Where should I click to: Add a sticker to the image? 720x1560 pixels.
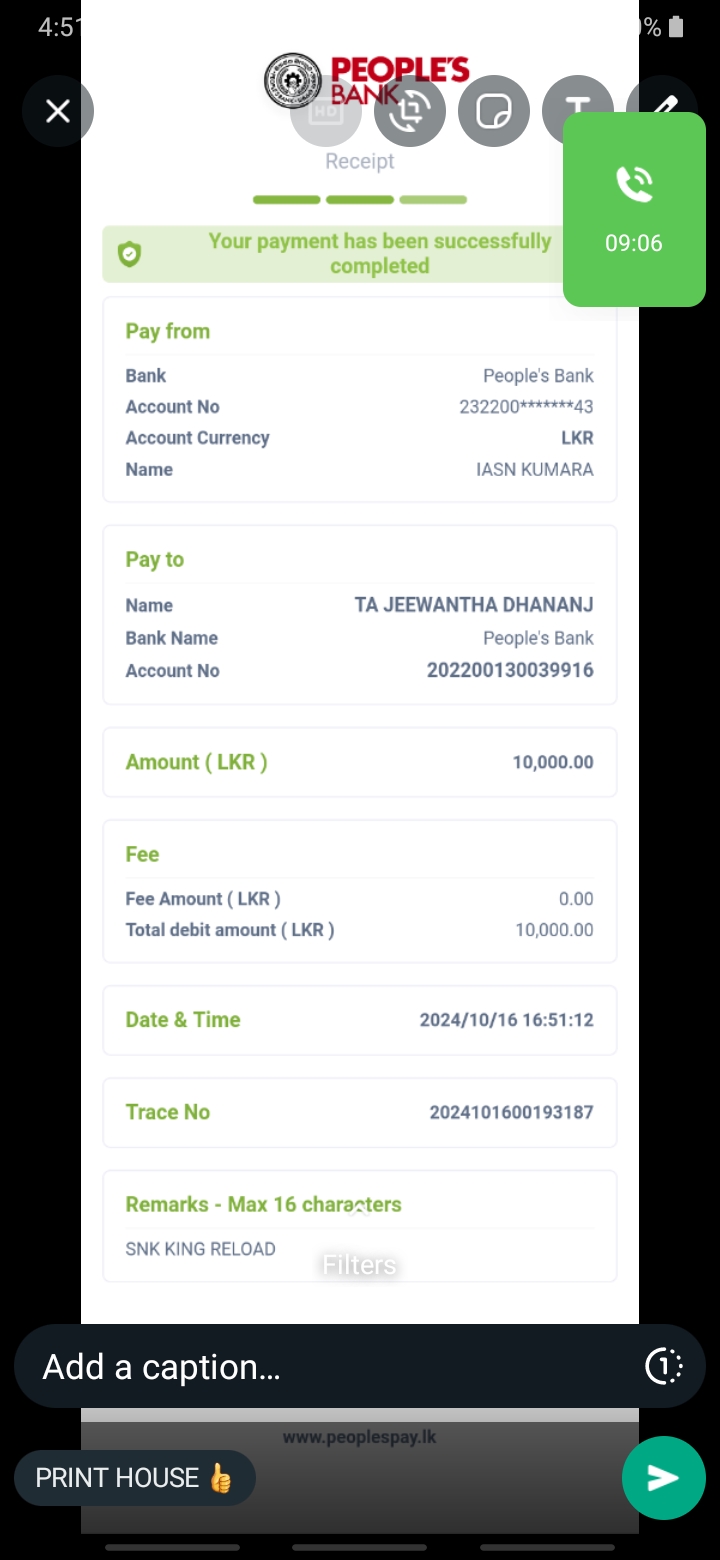pyautogui.click(x=494, y=111)
